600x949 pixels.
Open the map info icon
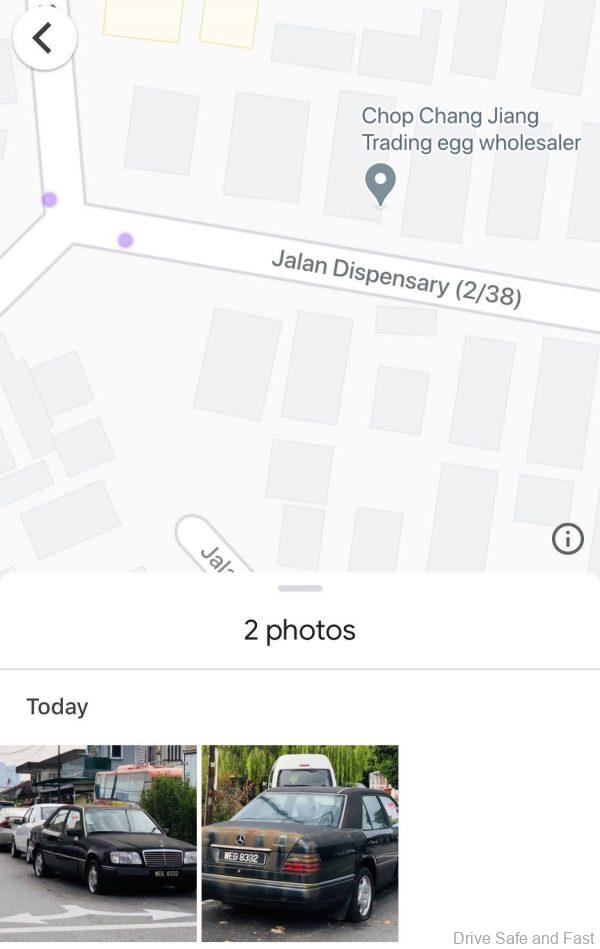[567, 540]
